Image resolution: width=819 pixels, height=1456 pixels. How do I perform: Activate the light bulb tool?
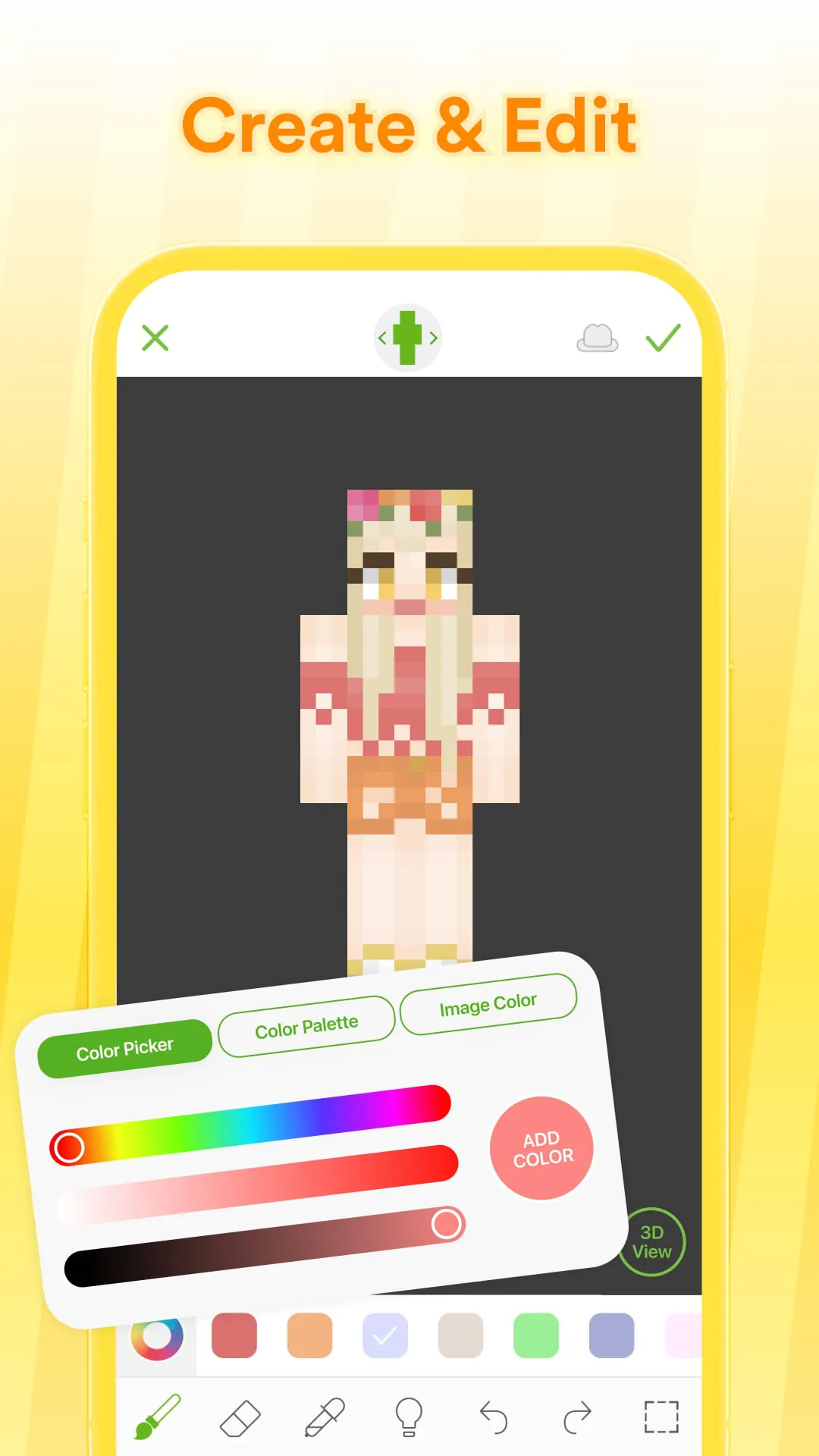(x=409, y=1415)
